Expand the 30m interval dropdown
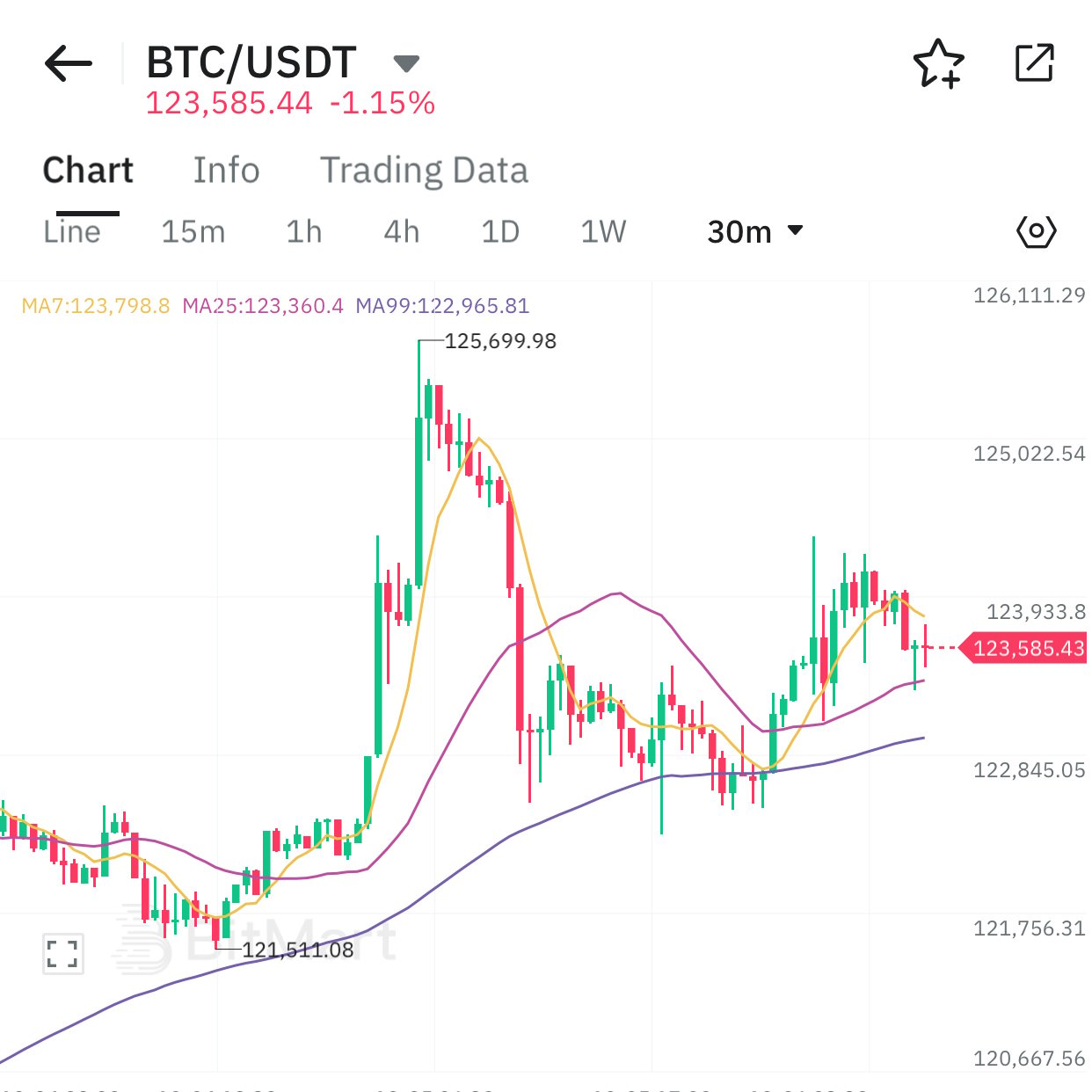This screenshot has width=1092, height=1092. (755, 232)
